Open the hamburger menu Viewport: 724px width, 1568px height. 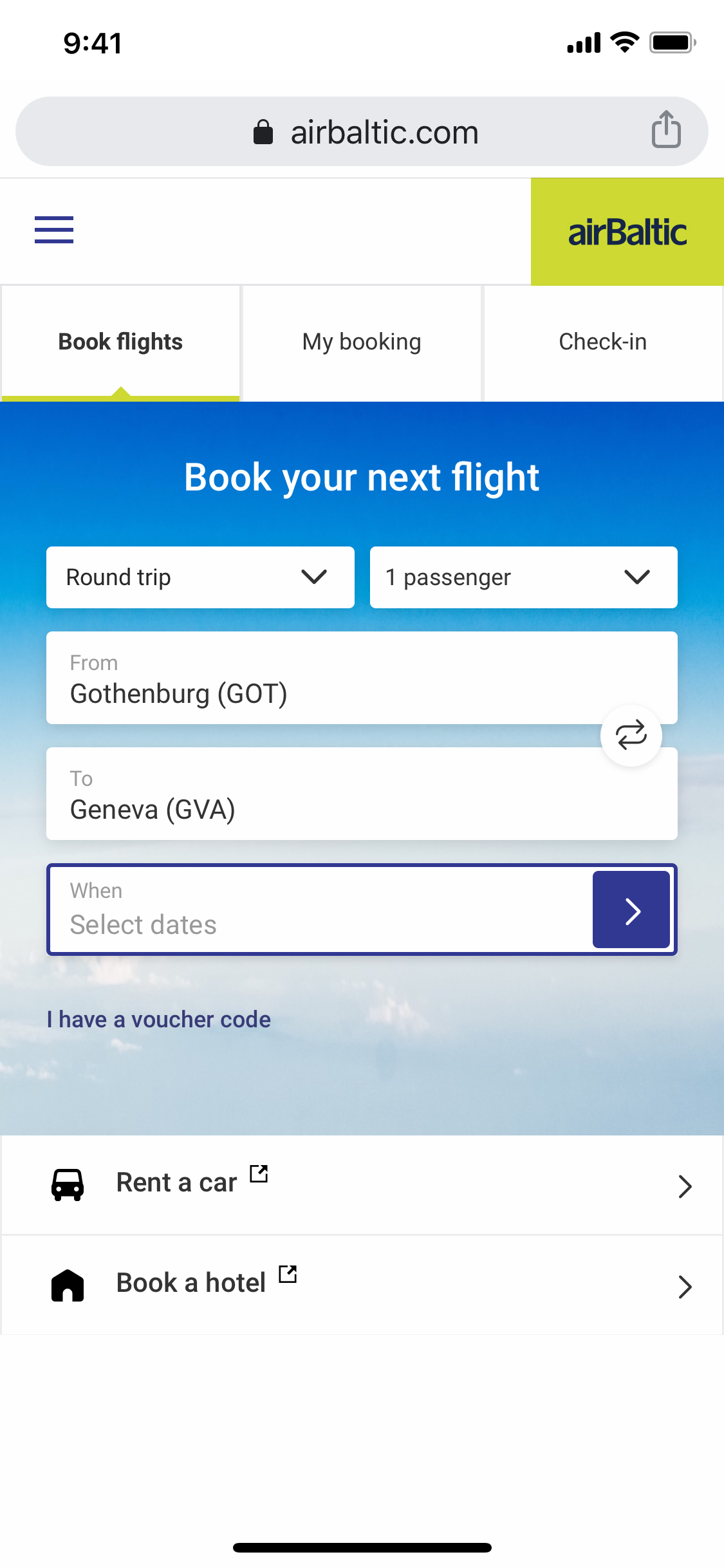[x=54, y=230]
